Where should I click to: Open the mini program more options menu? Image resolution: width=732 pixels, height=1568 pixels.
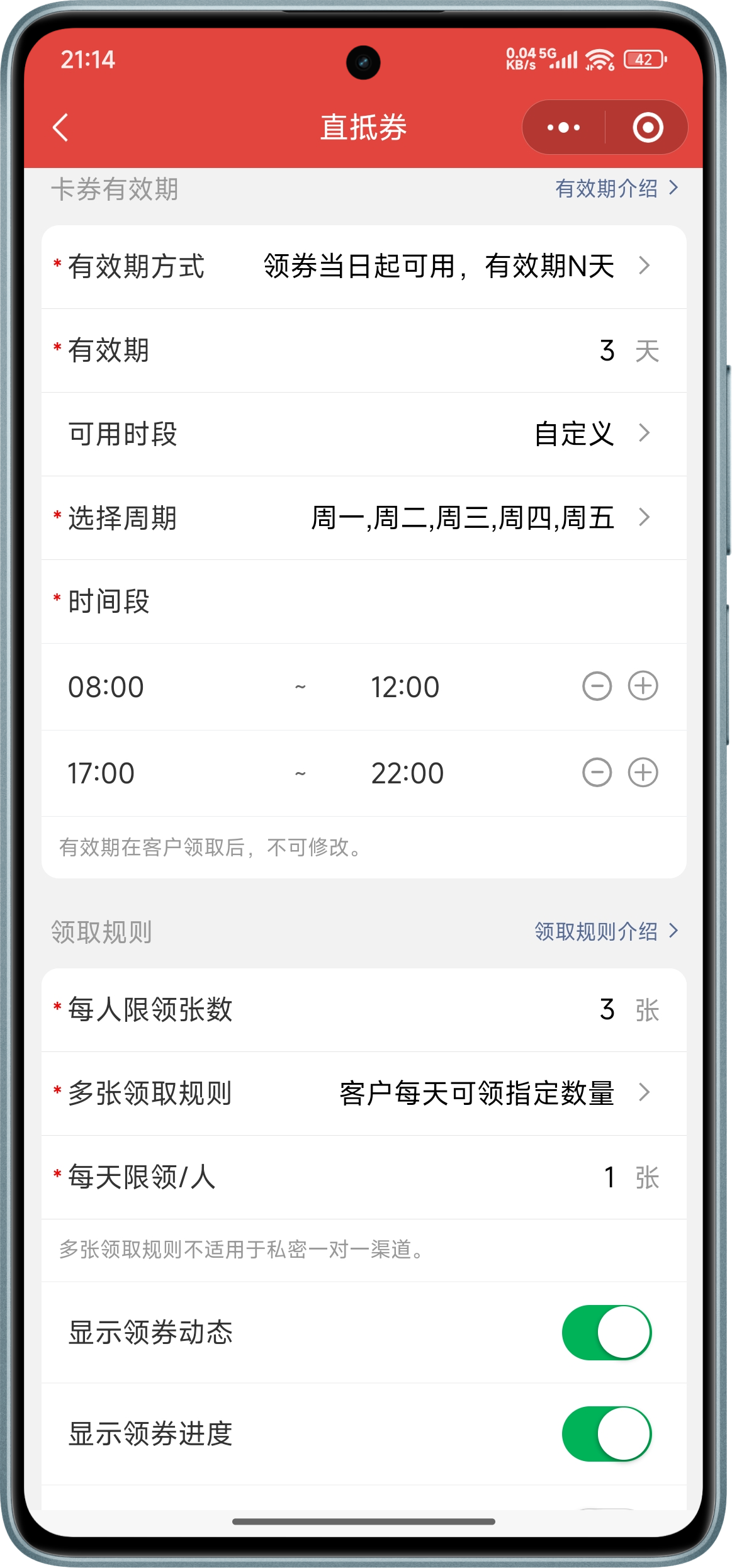(x=563, y=128)
